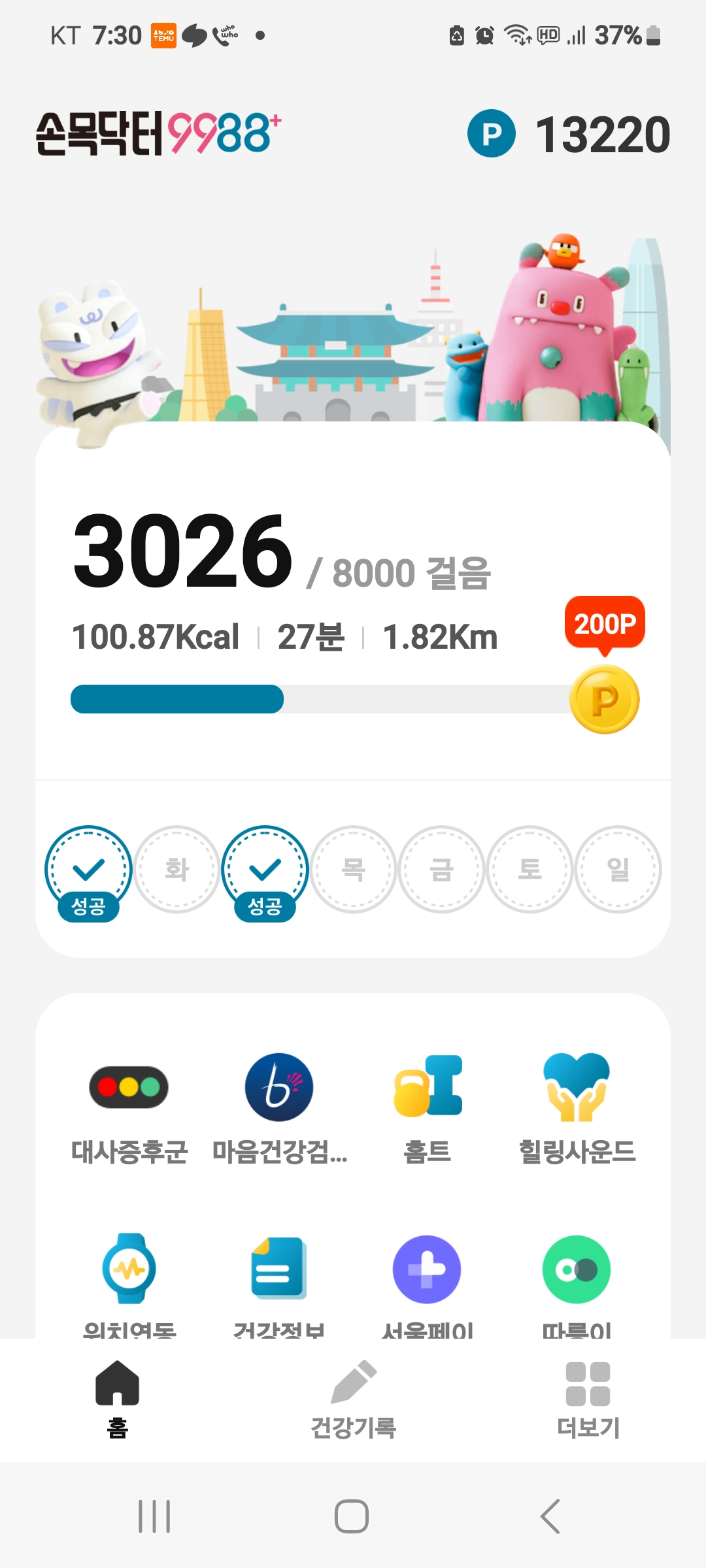
Task: Go back with system back button
Action: (550, 1516)
